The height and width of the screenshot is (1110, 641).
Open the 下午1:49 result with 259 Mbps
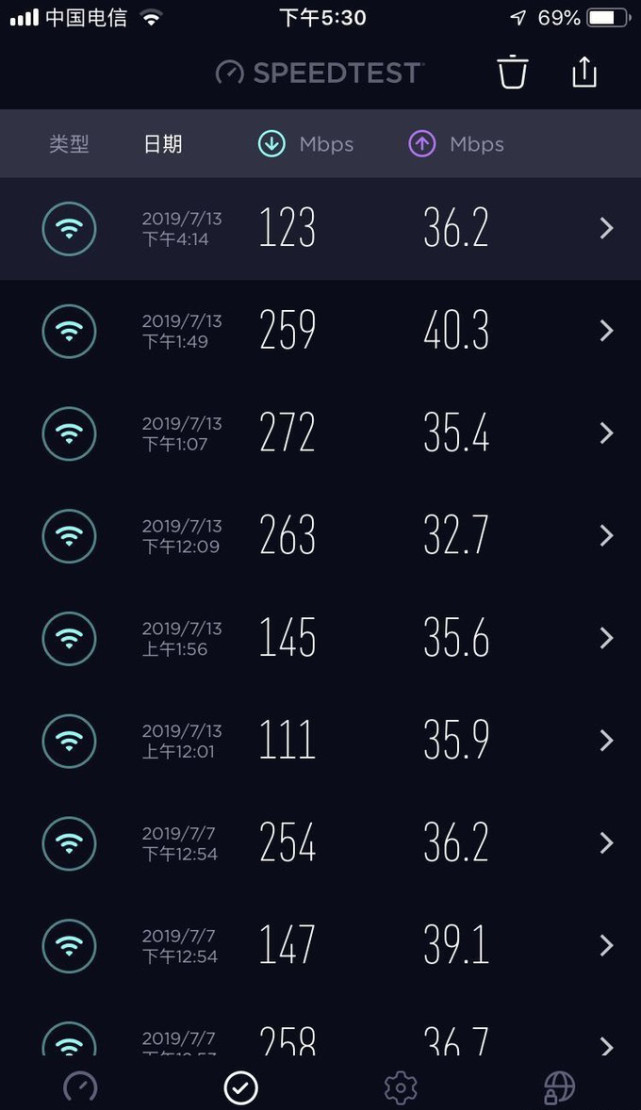click(x=320, y=331)
